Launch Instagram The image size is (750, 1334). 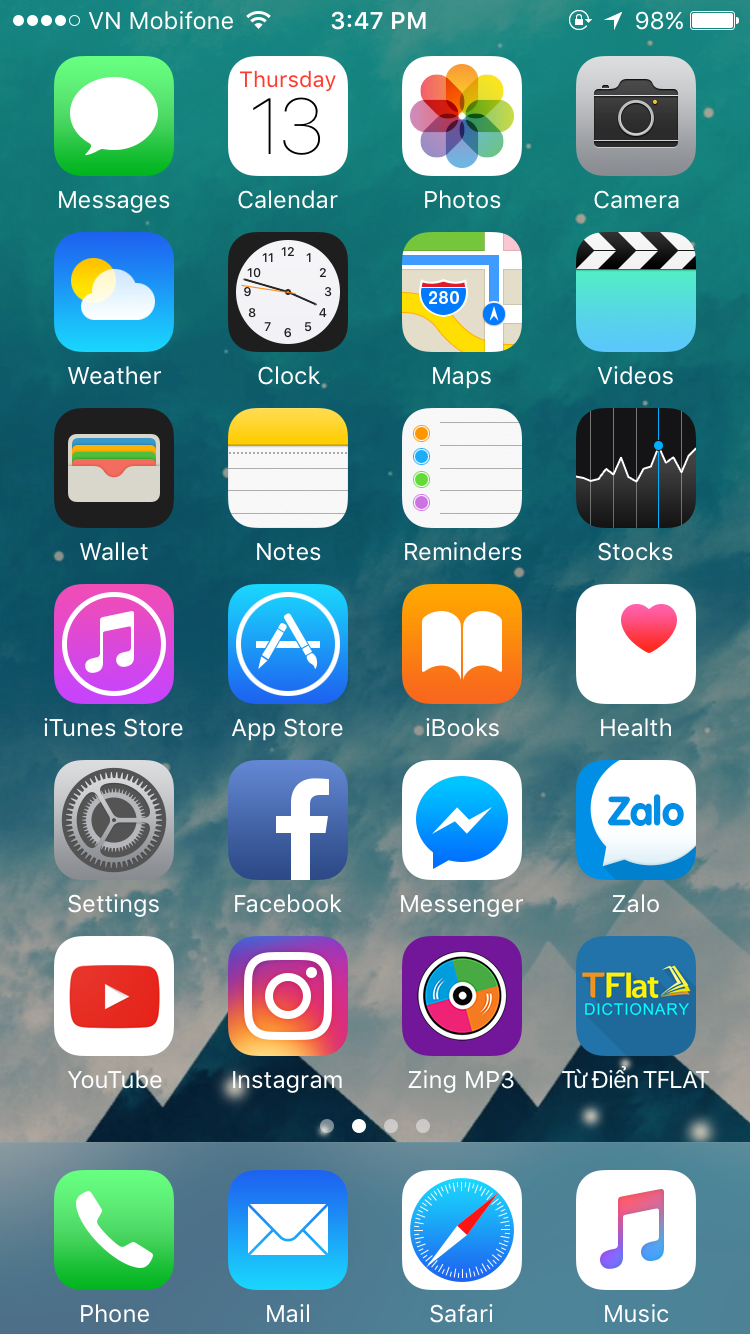pyautogui.click(x=288, y=996)
